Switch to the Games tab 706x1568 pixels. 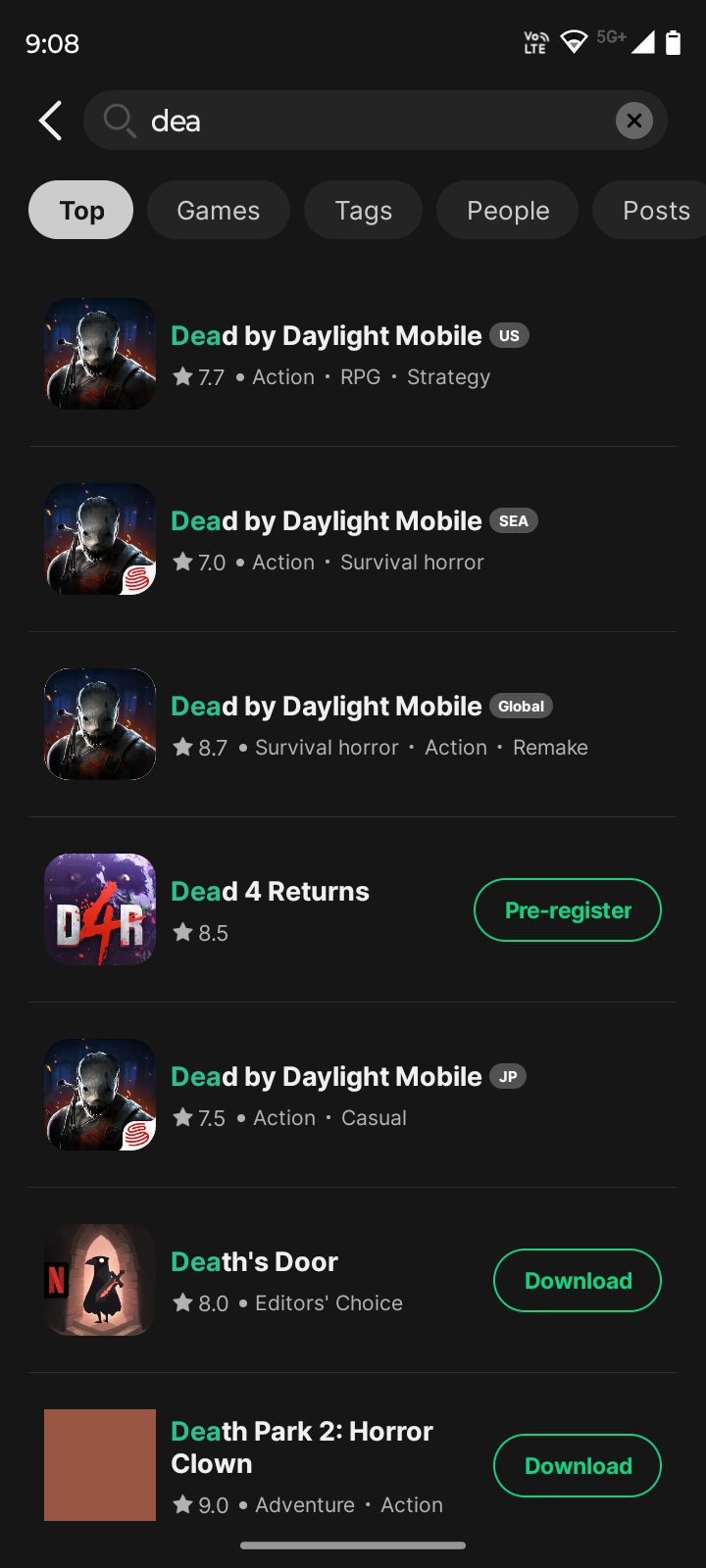coord(218,211)
